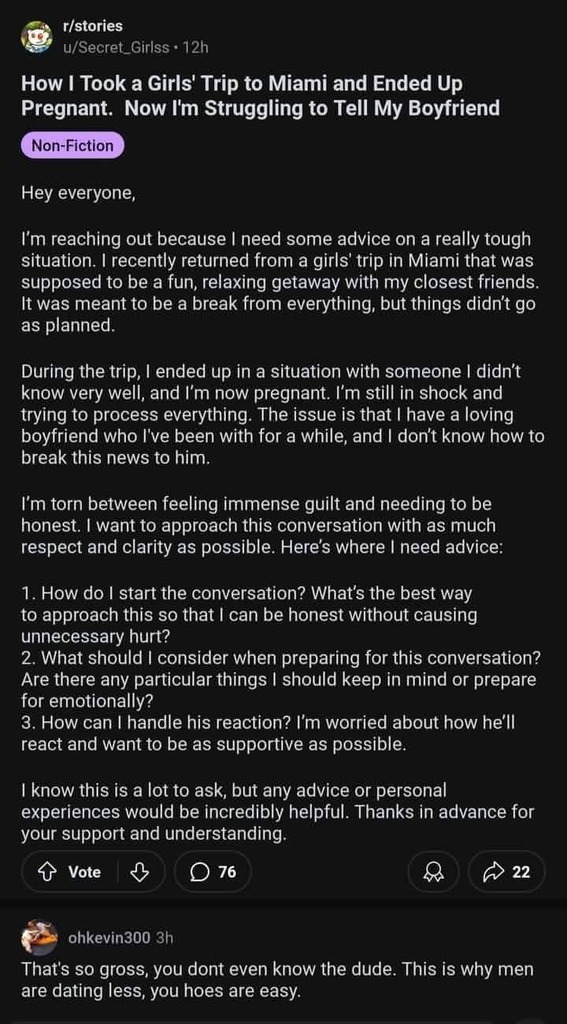Tap ohkevin300's avatar picture
567x1024 pixels.
(39, 938)
